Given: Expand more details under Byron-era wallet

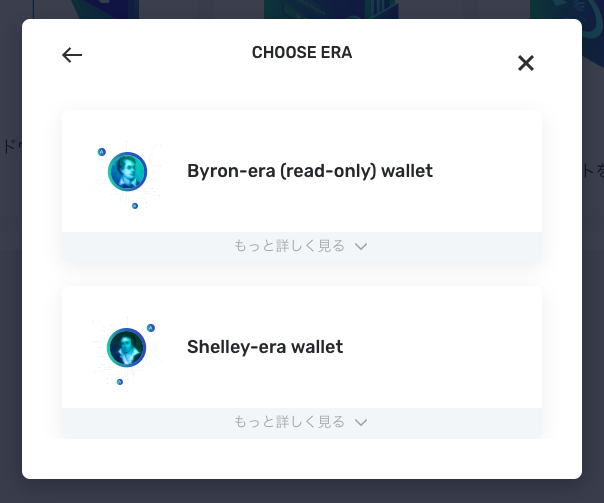Looking at the screenshot, I should click(302, 246).
